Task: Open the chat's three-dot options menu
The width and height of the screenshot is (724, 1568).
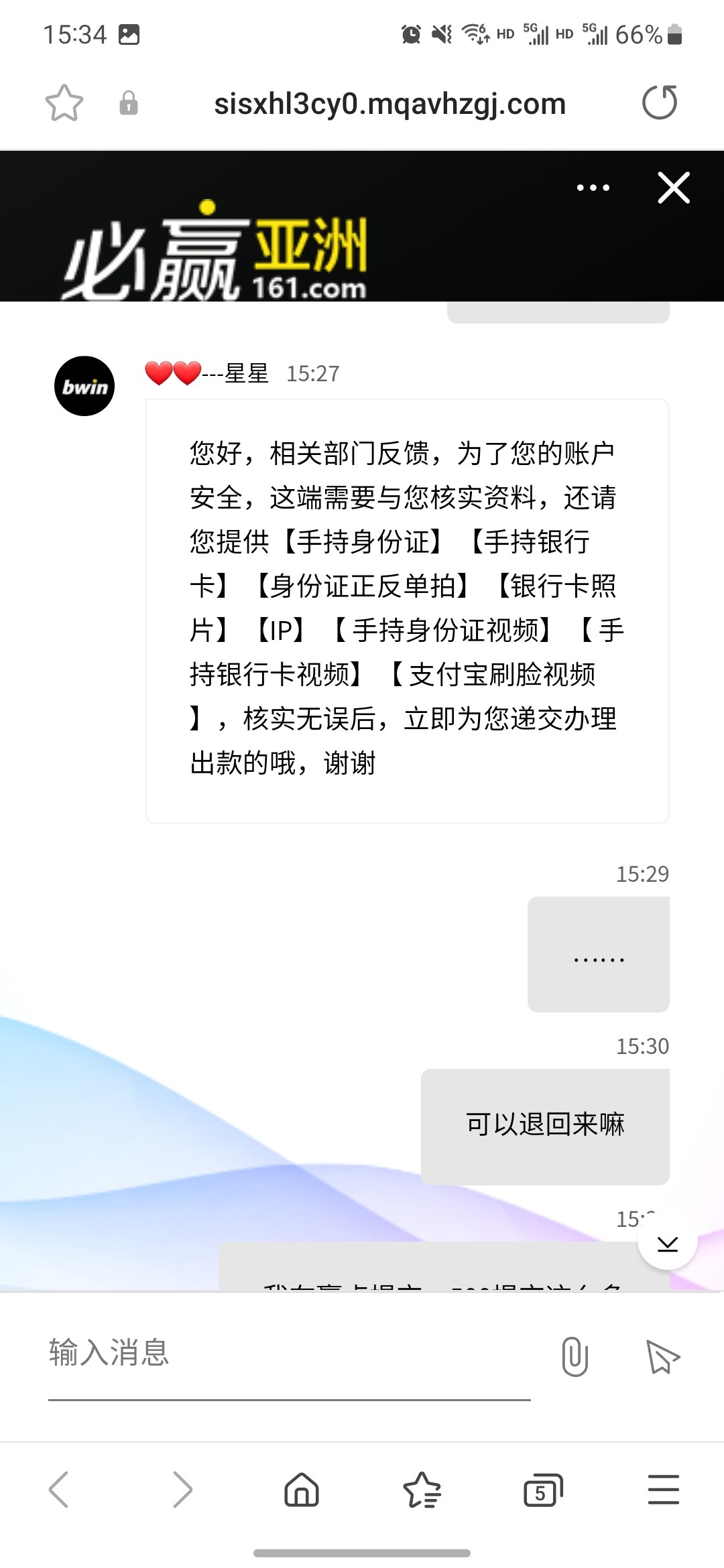Action: [593, 188]
